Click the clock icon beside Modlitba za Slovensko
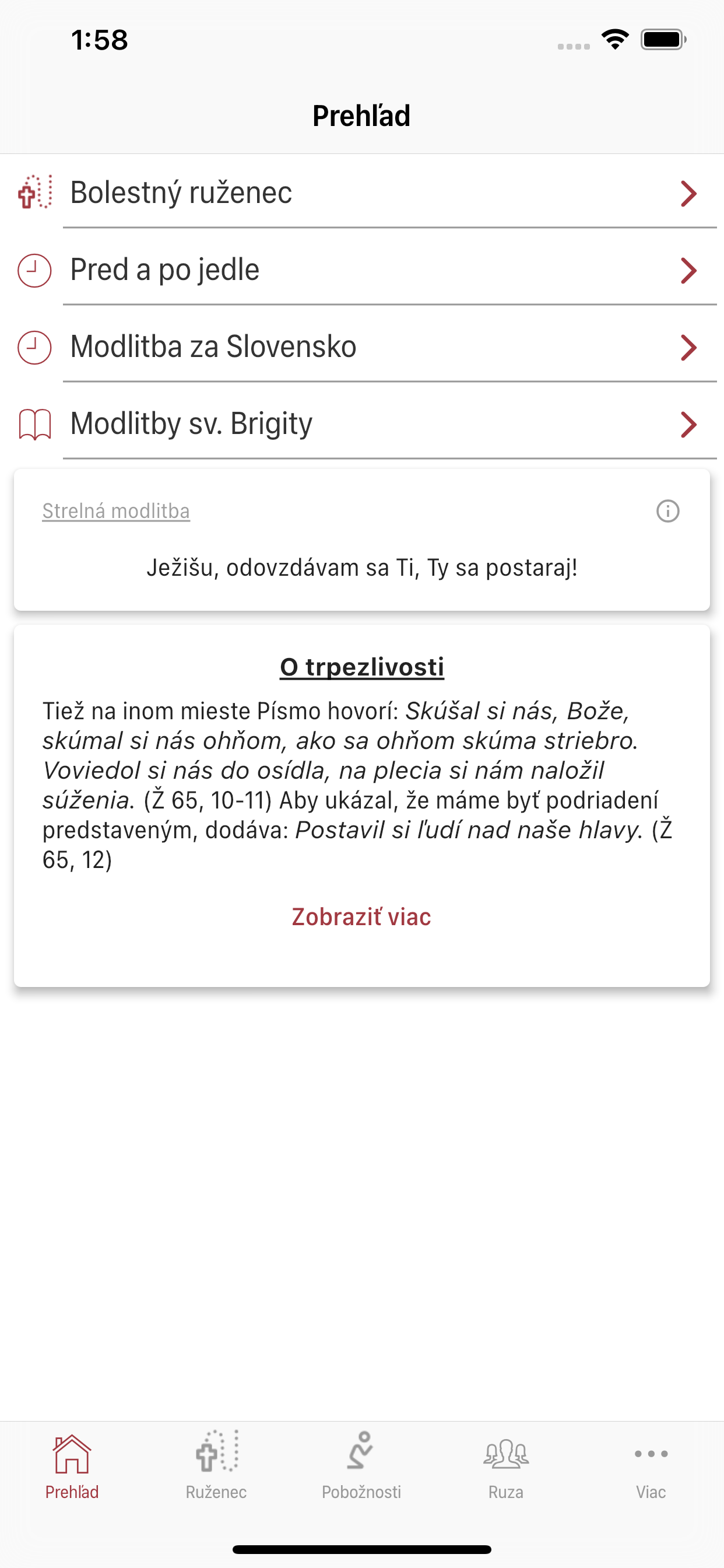The height and width of the screenshot is (1568, 724). [34, 347]
